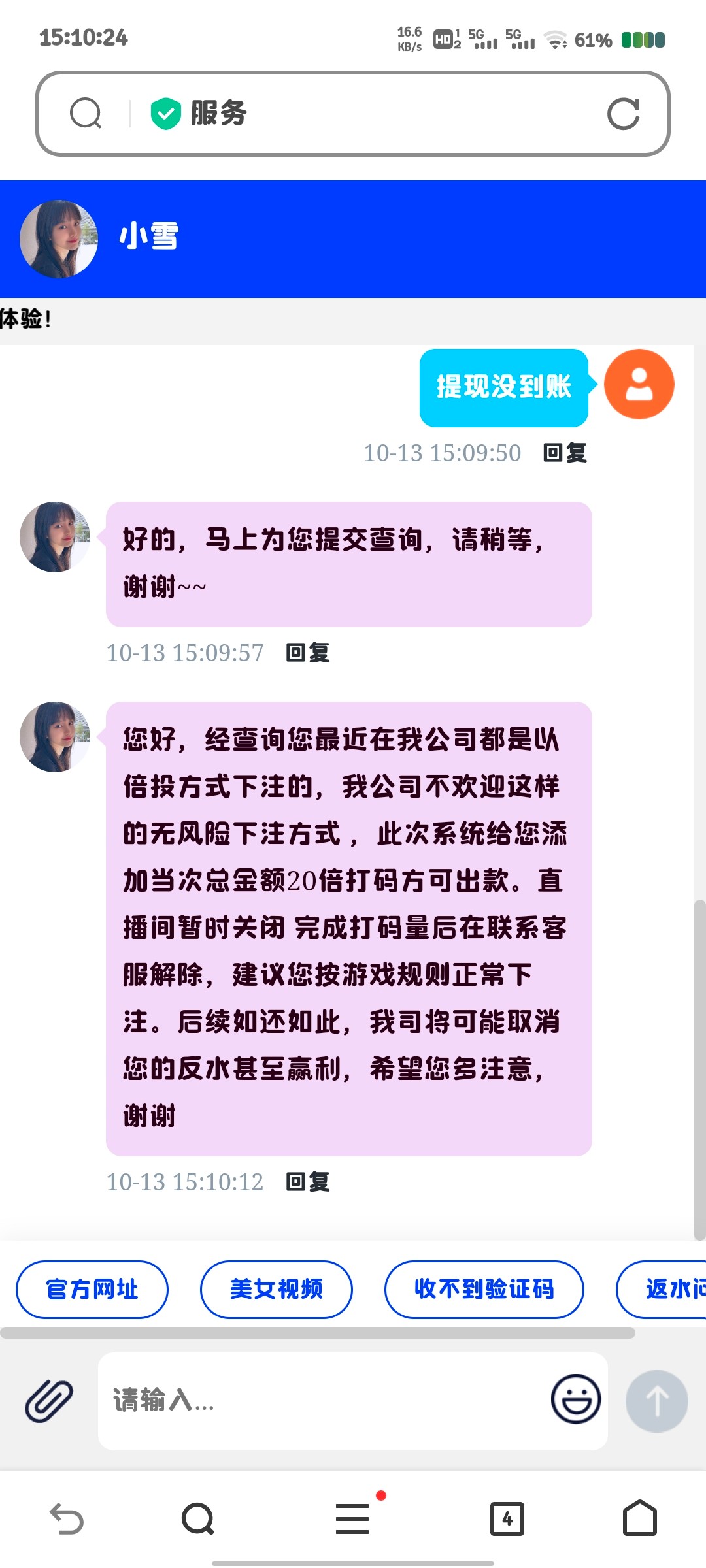
Task: Attach a file with the paperclip icon
Action: coord(49,1401)
